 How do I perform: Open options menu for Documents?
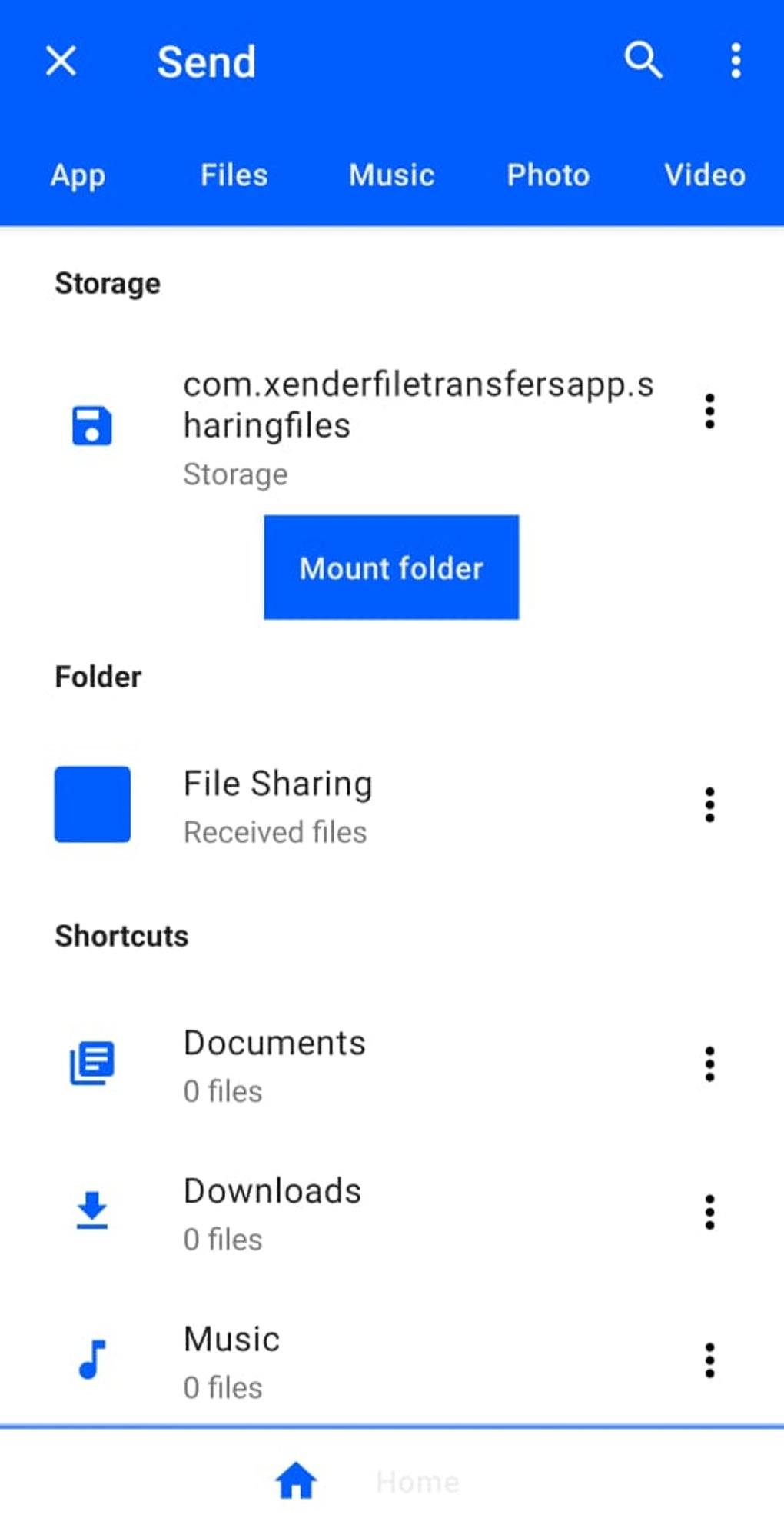(709, 1064)
